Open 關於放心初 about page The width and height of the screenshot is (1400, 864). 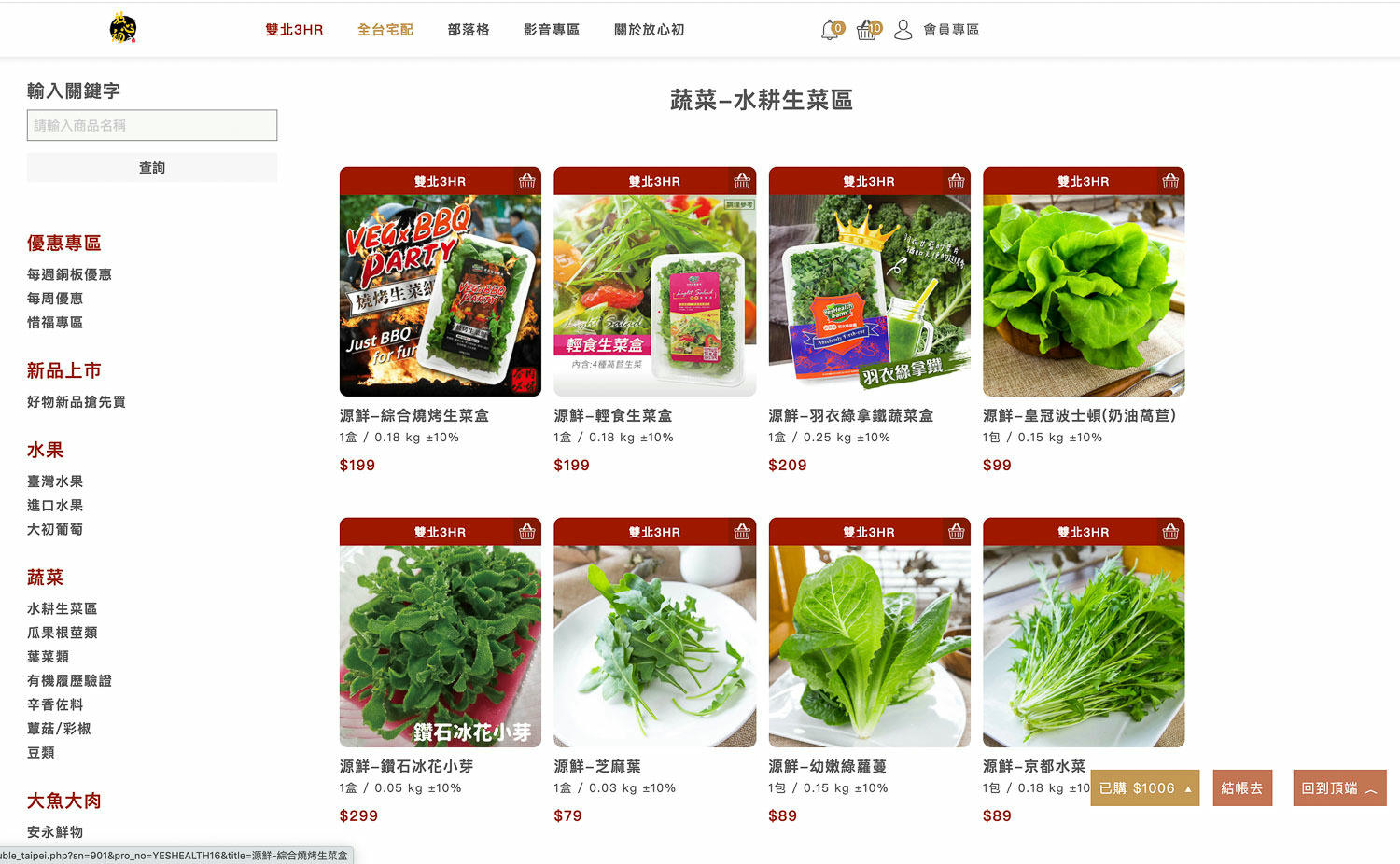[649, 30]
